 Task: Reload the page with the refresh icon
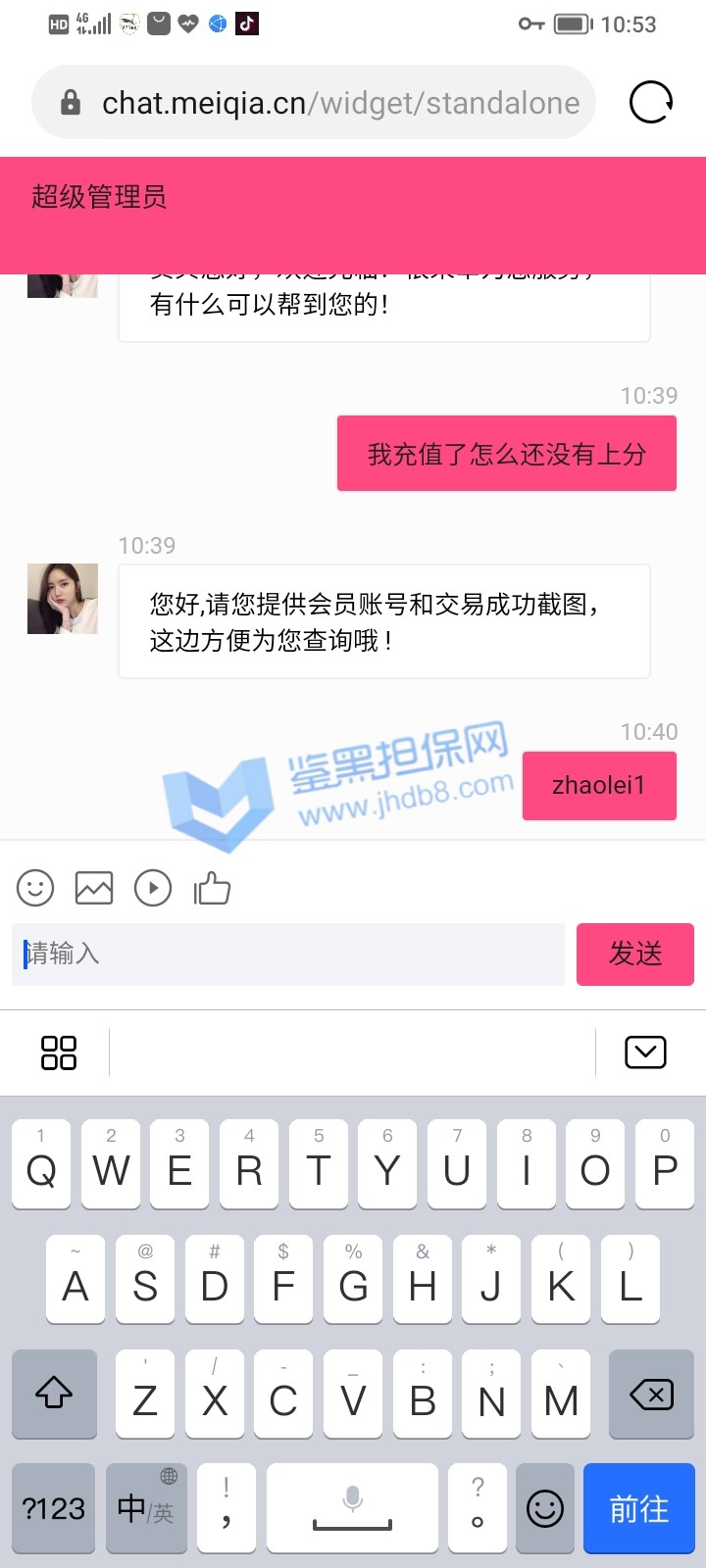point(651,102)
